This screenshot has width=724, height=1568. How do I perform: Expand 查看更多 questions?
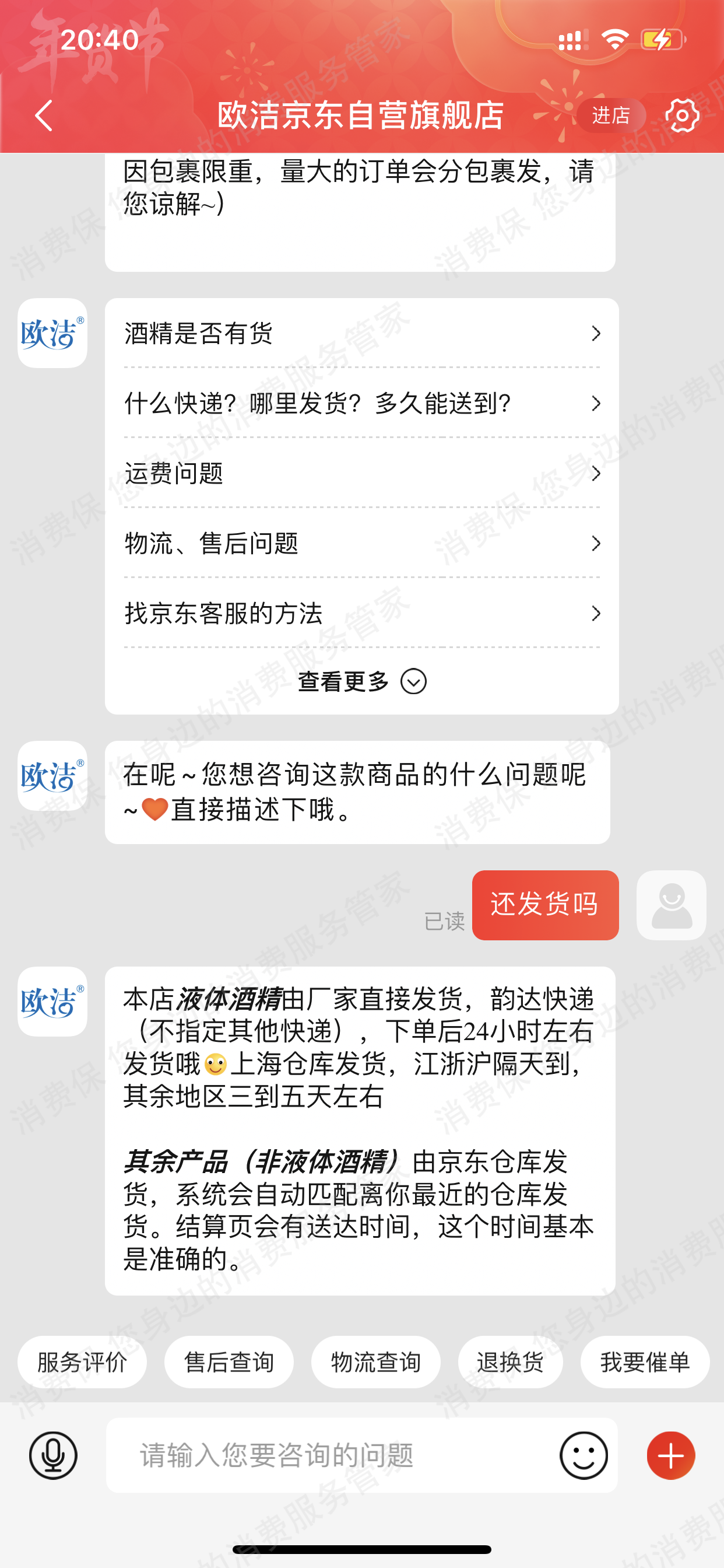pos(361,682)
